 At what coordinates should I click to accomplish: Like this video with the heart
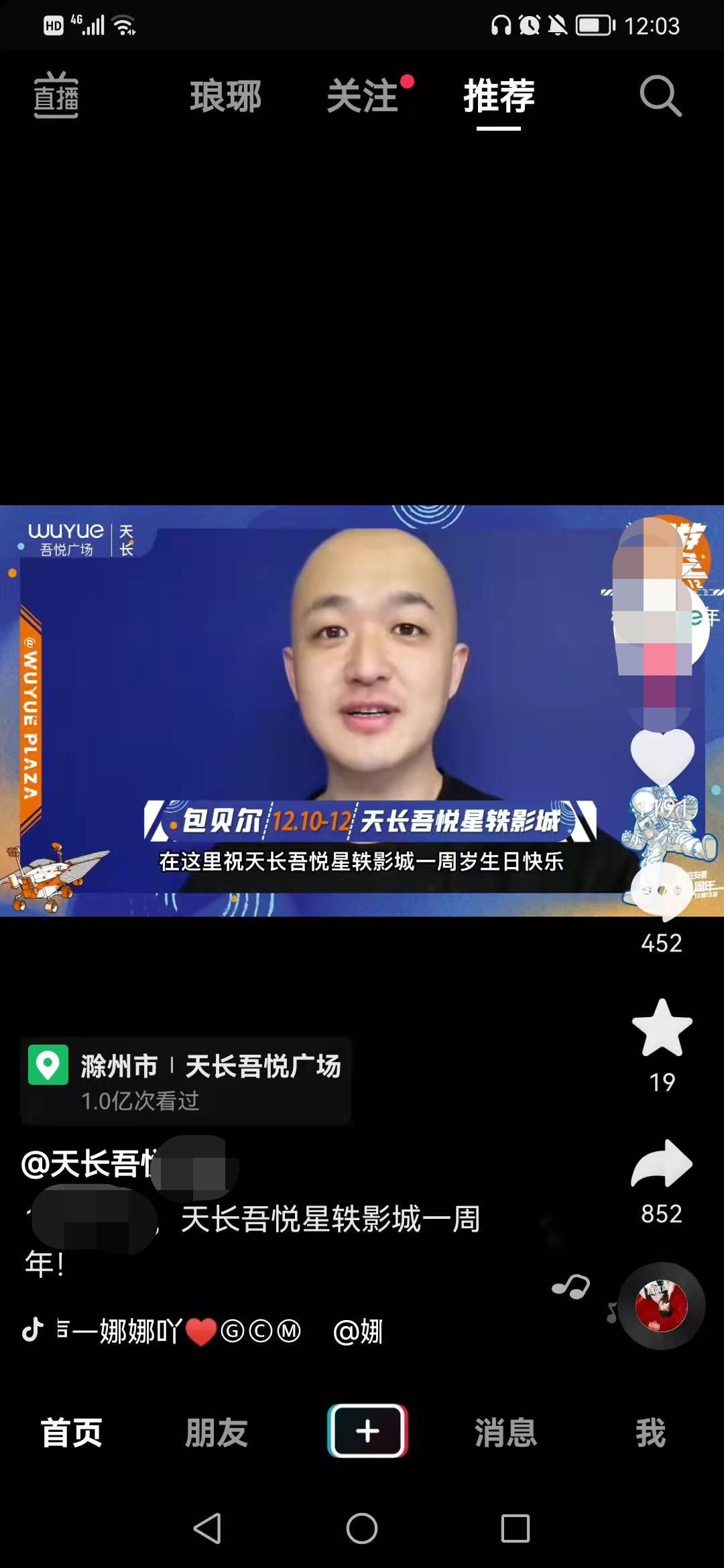[x=662, y=757]
